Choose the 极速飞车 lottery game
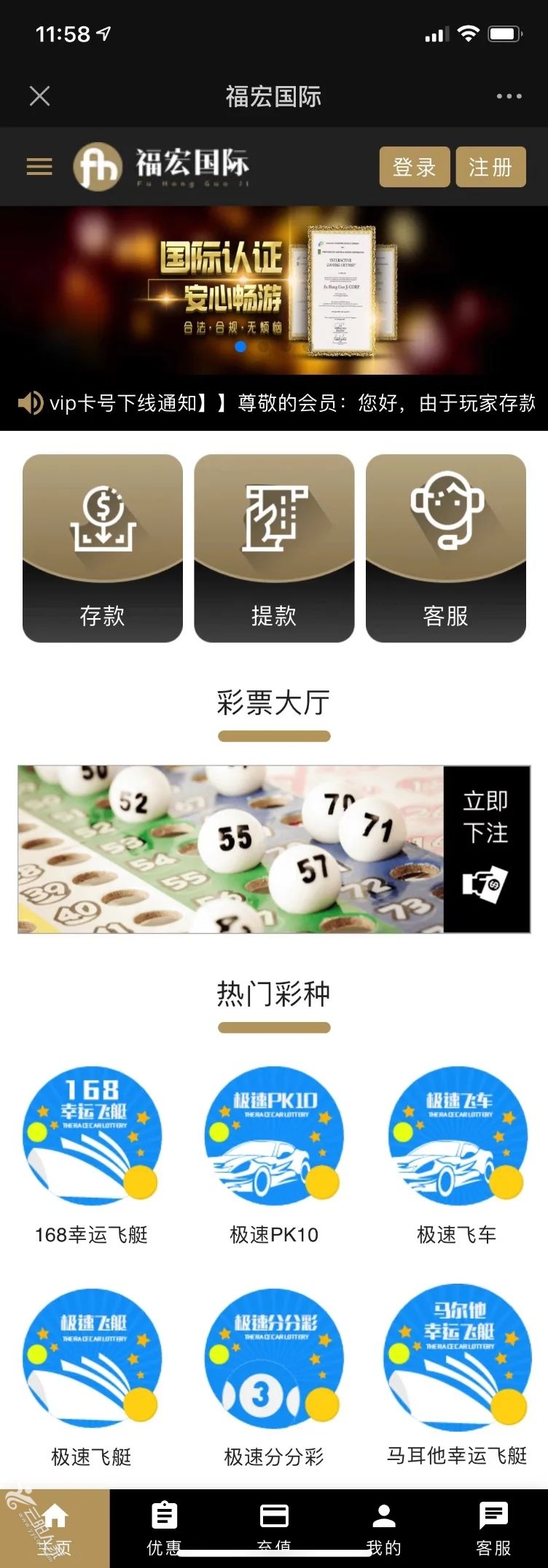 click(x=457, y=1137)
